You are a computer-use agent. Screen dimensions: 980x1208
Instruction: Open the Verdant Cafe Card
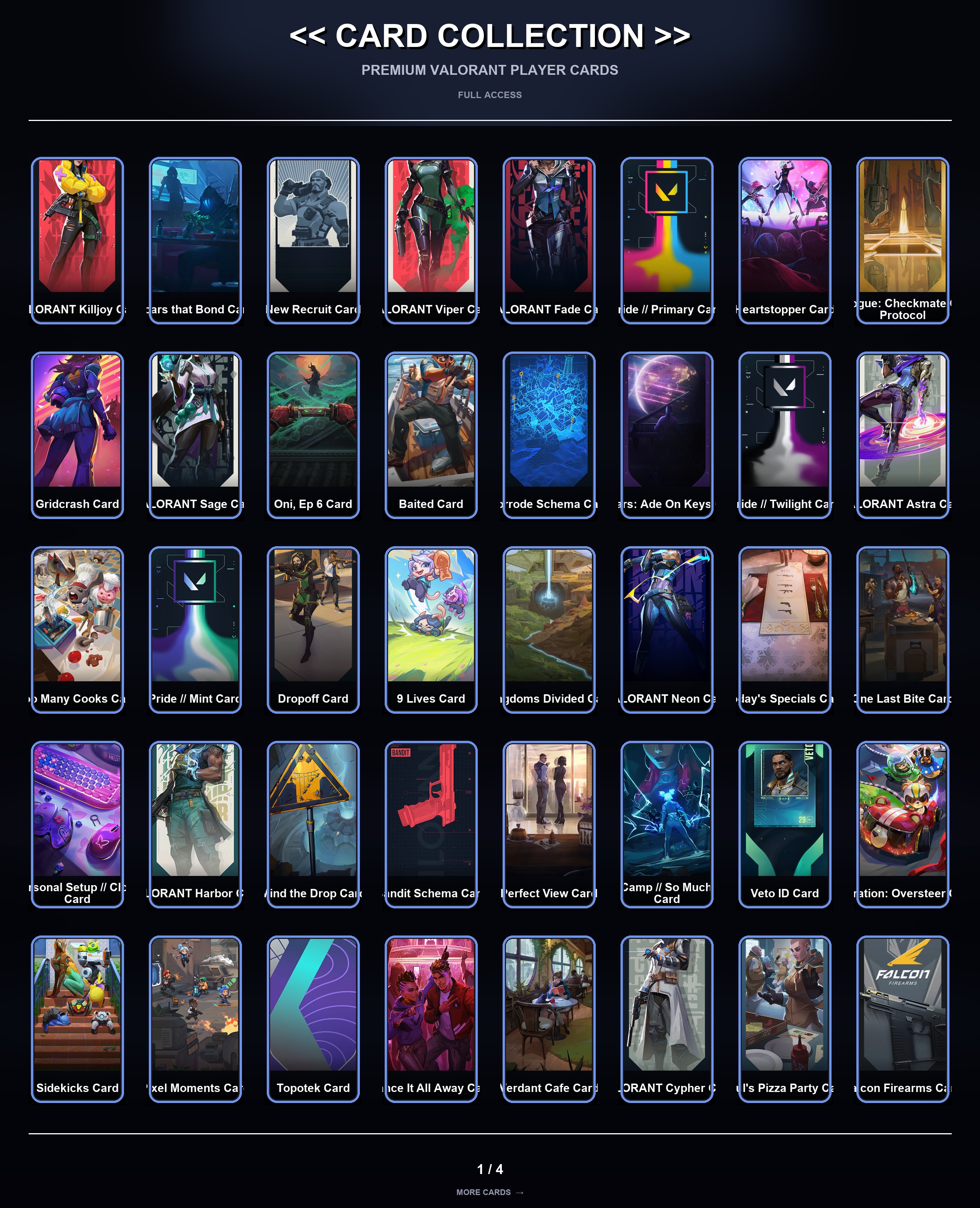549,1019
